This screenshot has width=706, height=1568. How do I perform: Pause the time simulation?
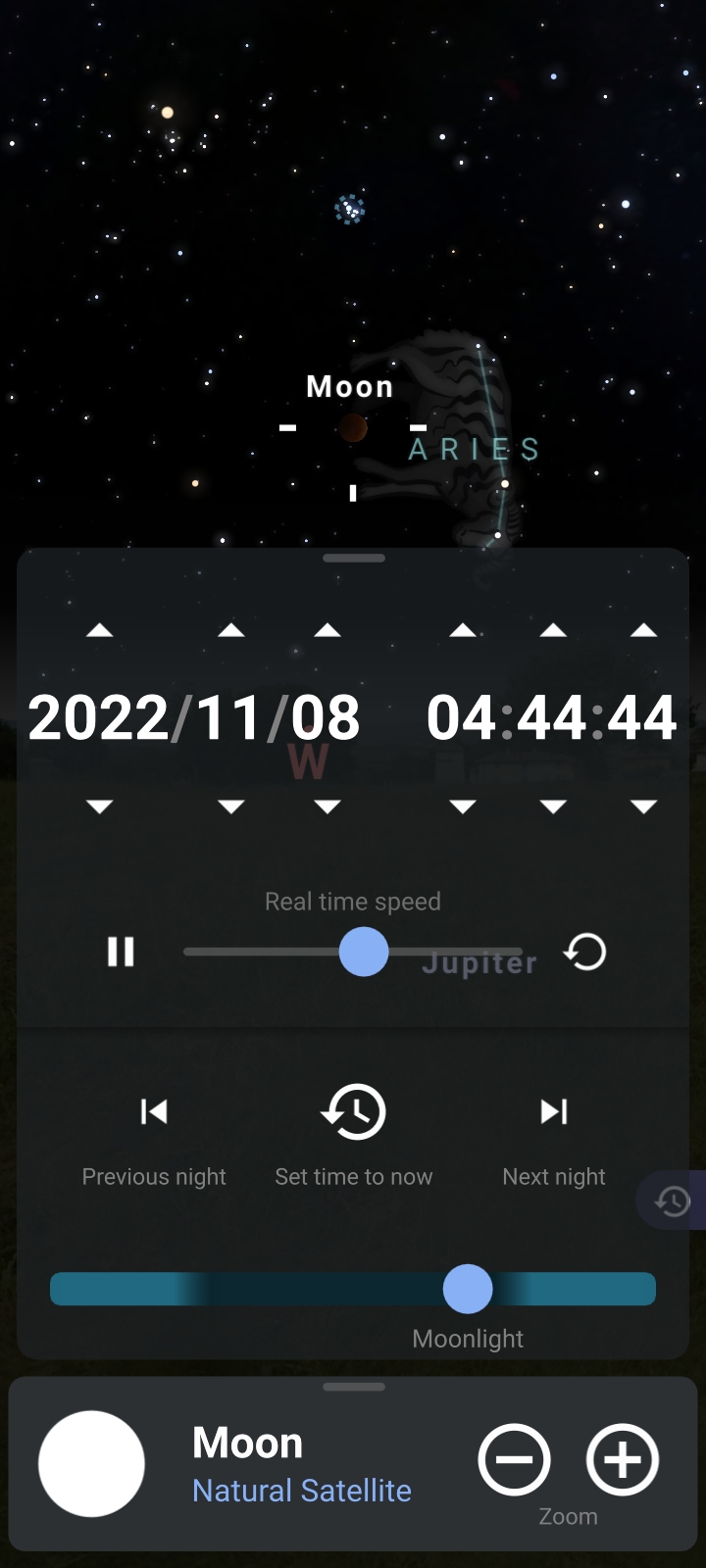[x=121, y=952]
